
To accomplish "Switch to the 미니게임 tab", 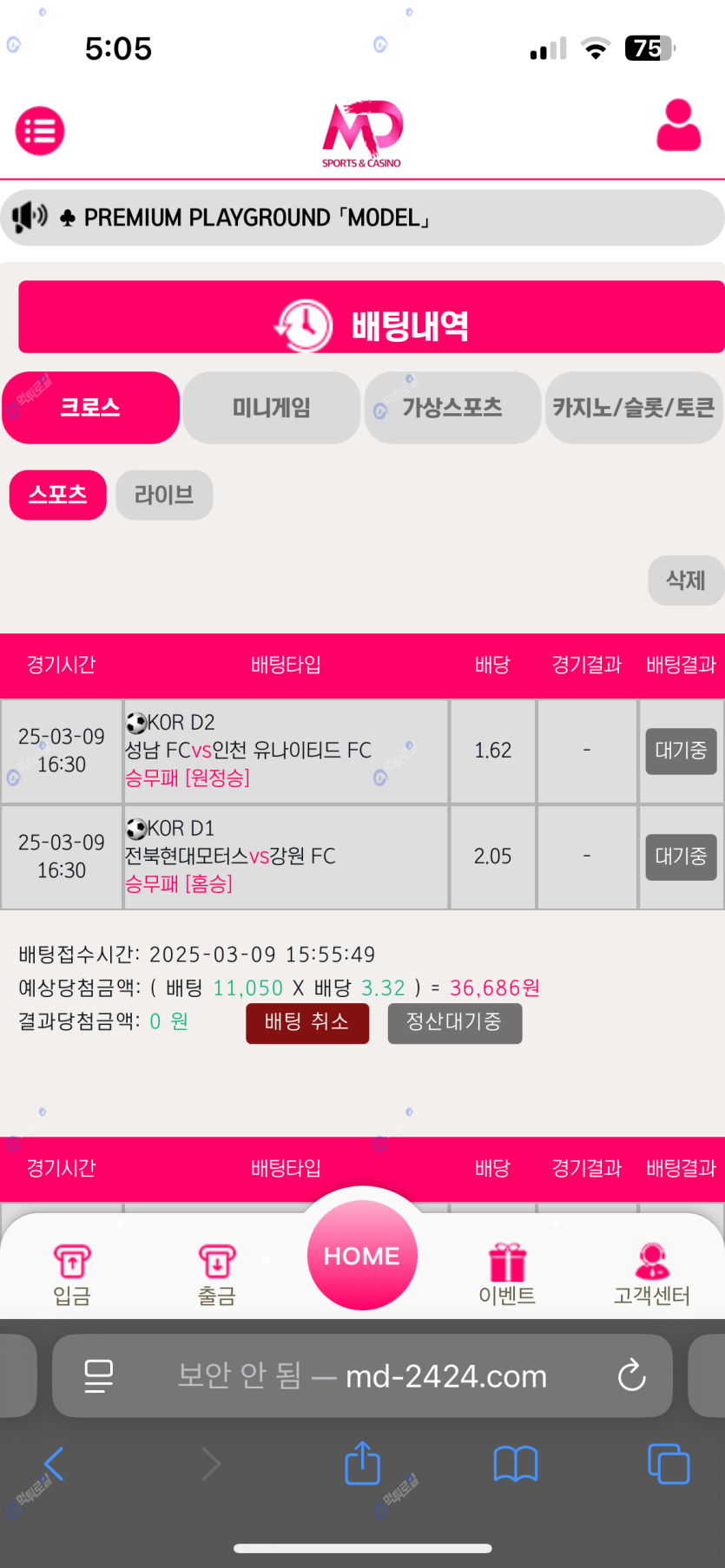I will click(272, 408).
